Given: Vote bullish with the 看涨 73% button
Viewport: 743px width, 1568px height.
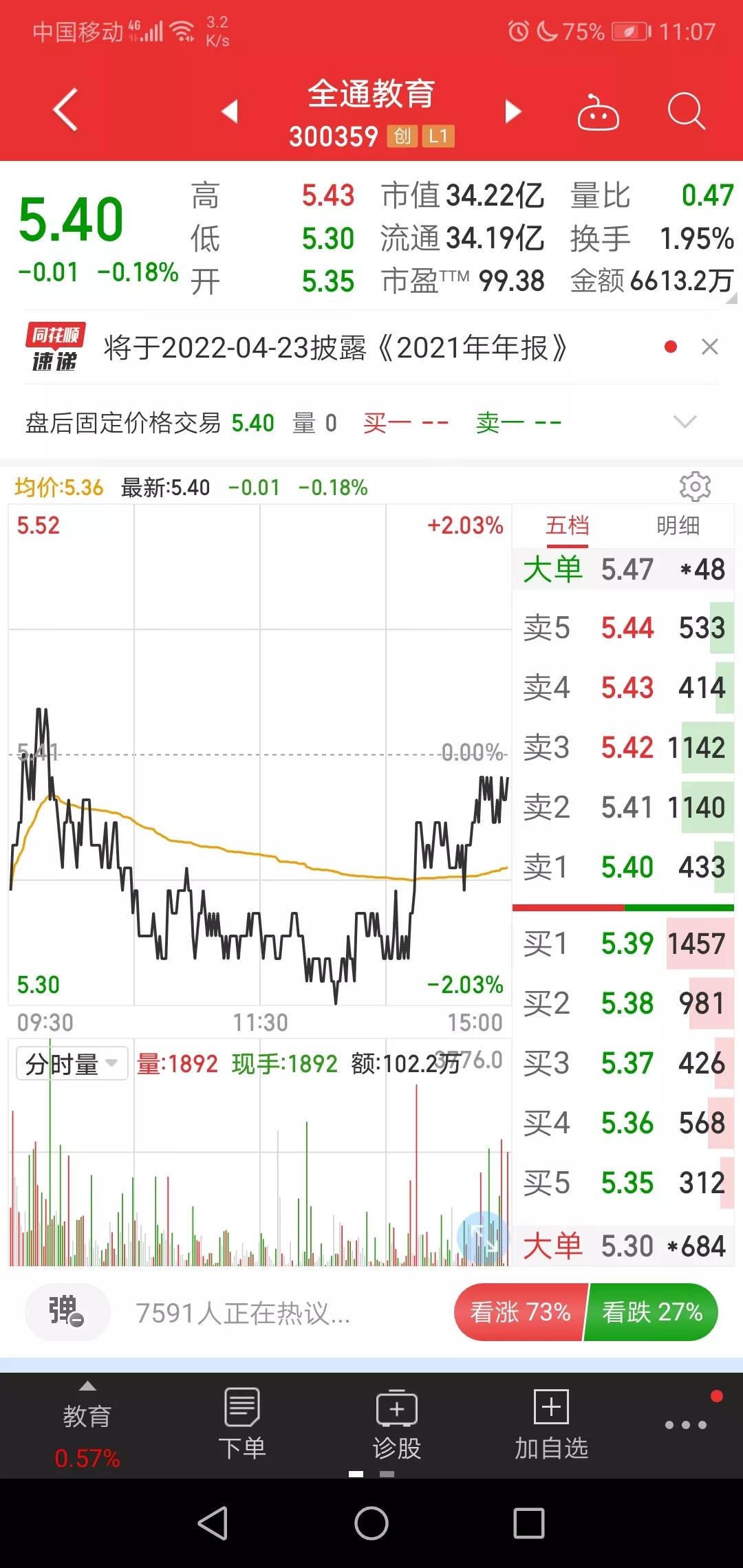Looking at the screenshot, I should coord(521,1311).
